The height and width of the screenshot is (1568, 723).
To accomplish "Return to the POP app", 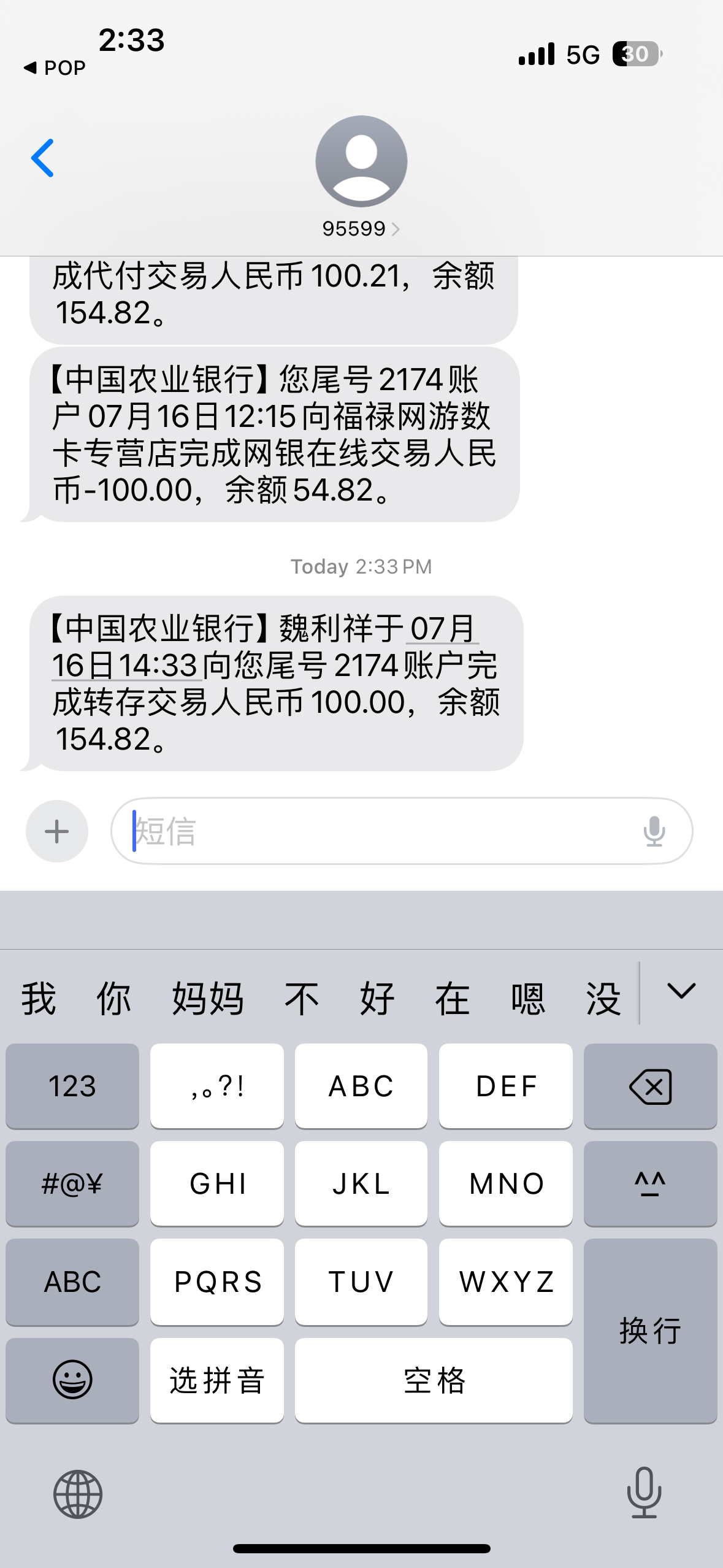I will pos(55,67).
